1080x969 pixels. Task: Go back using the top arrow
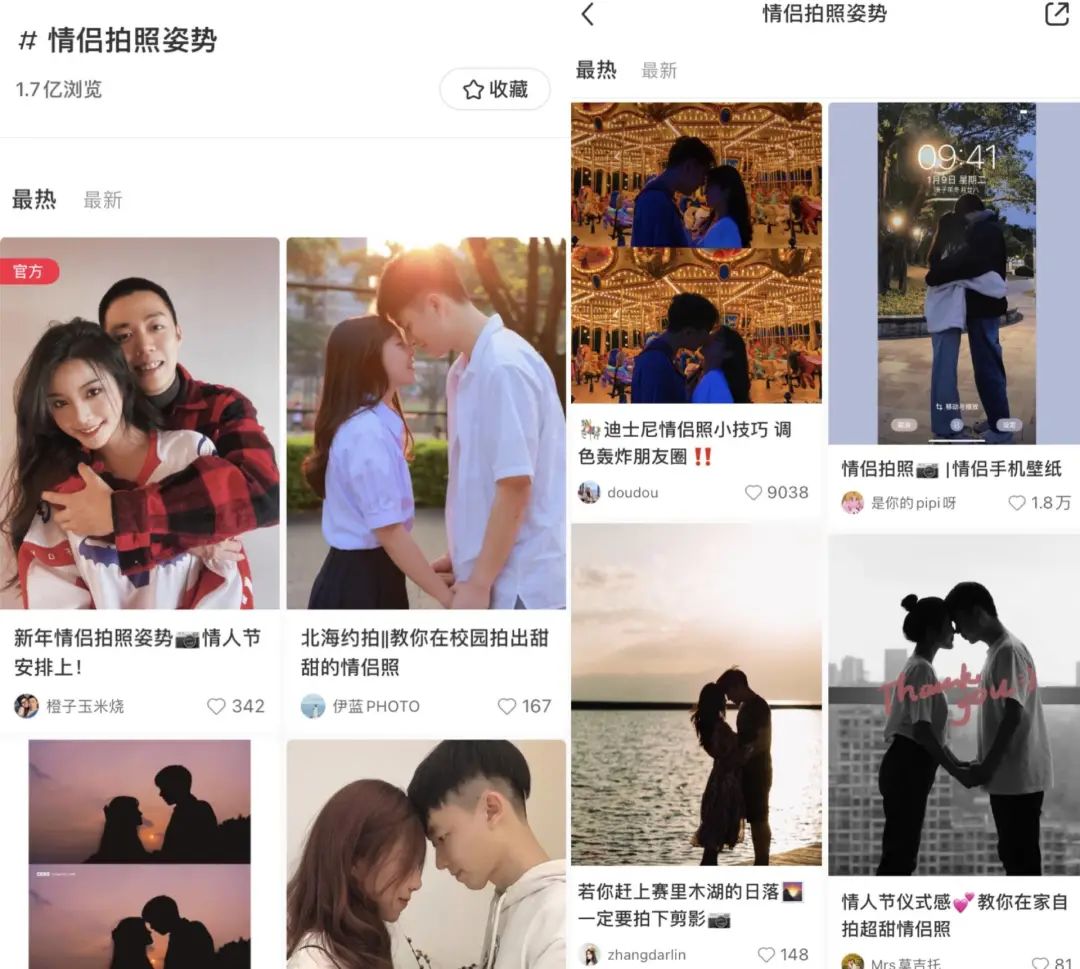click(x=588, y=14)
